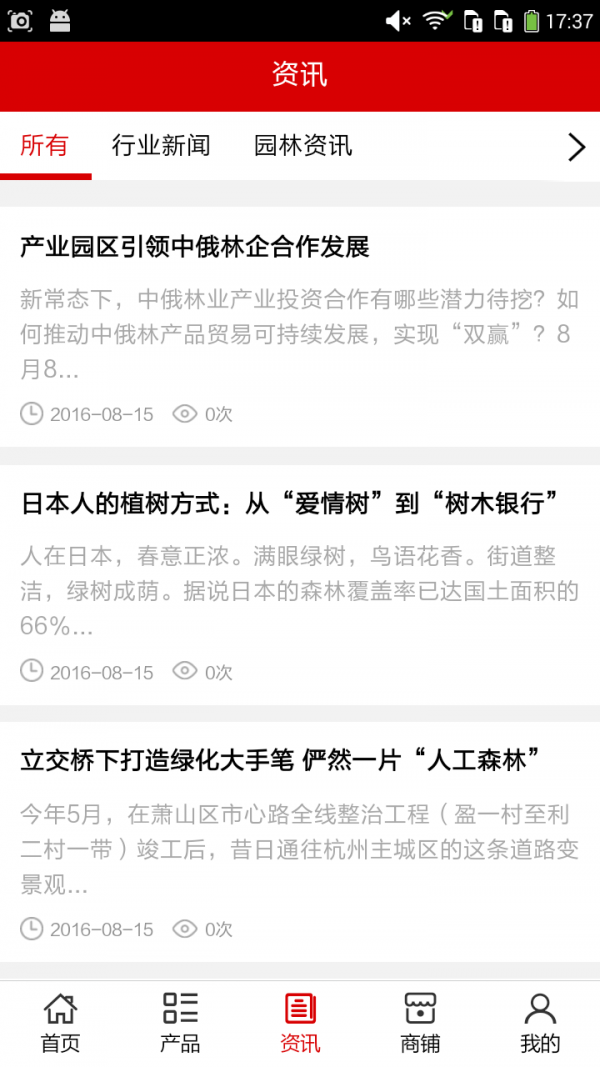The width and height of the screenshot is (600, 1067).
Task: Tap the 资讯 tab in bottom navigation
Action: [x=300, y=1023]
